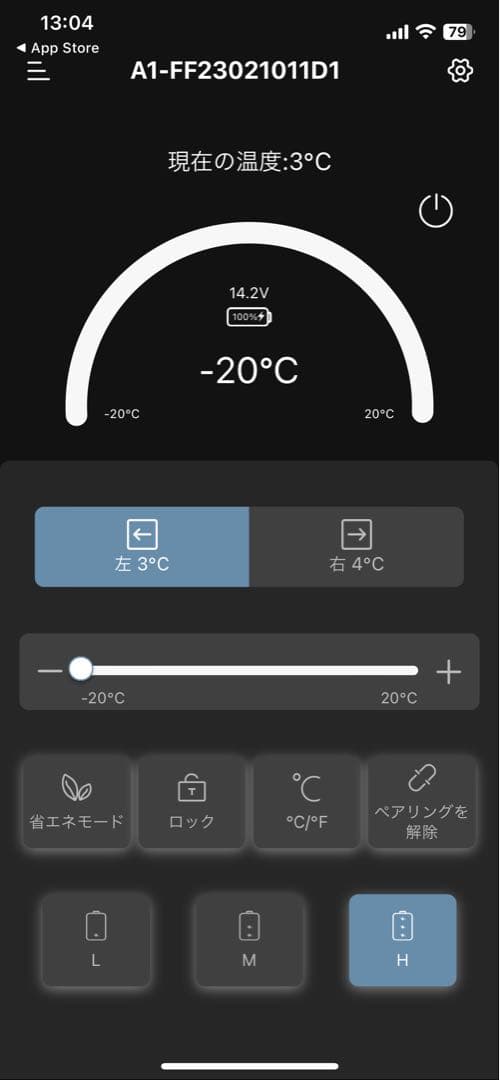Tap the temperature slider track
Image resolution: width=500 pixels, height=1080 pixels.
(x=249, y=670)
